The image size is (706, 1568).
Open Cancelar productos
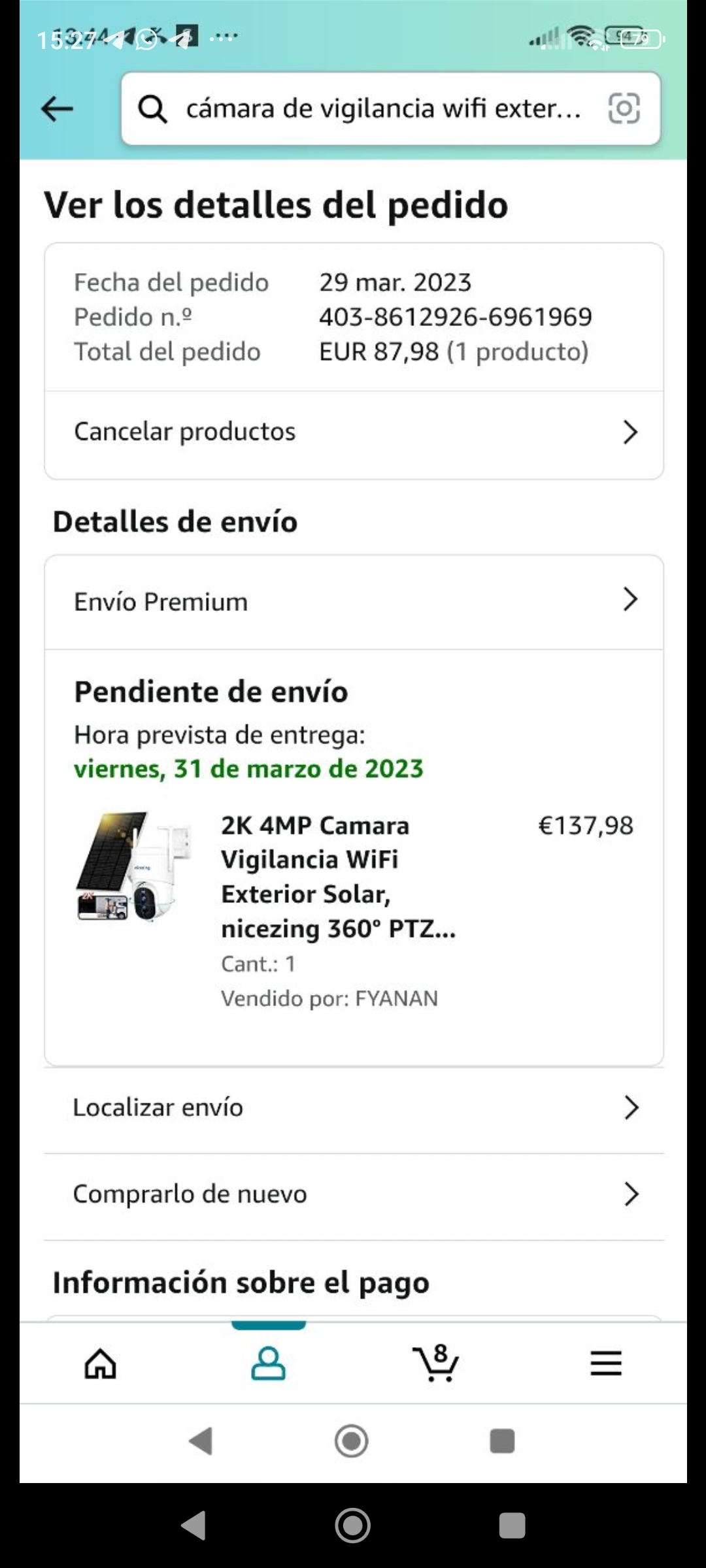coord(354,432)
